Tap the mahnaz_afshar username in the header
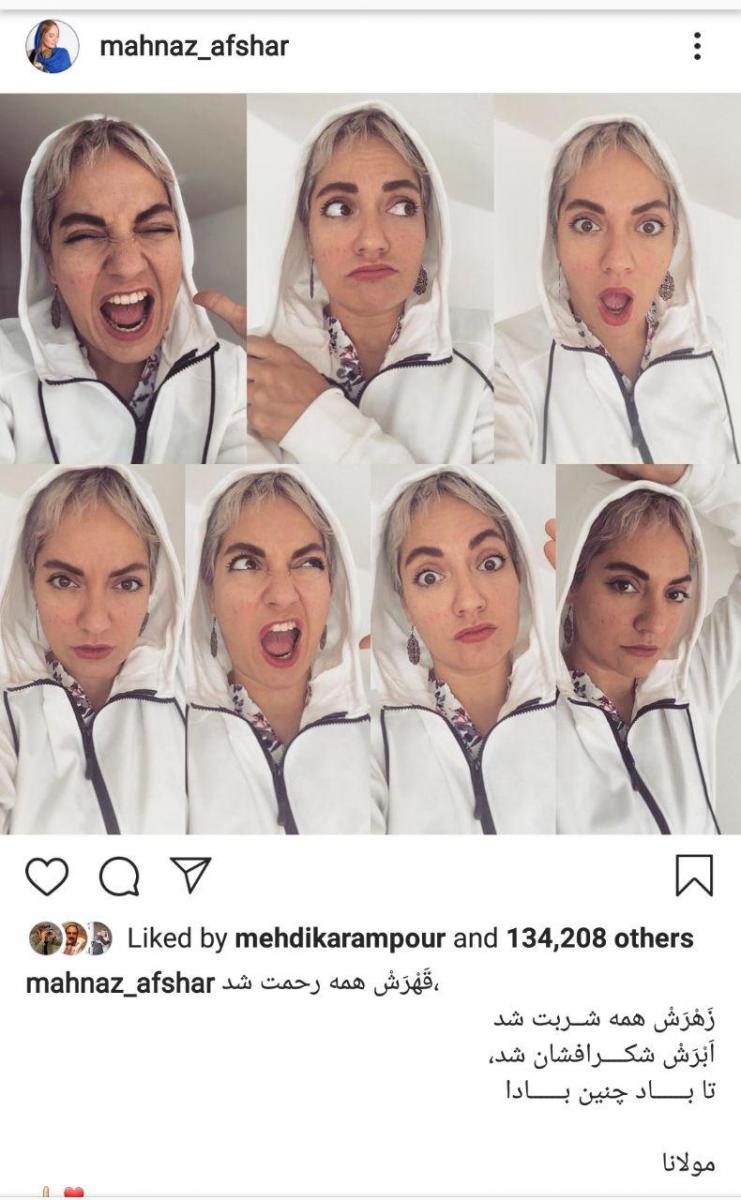741x1200 pixels. tap(194, 46)
